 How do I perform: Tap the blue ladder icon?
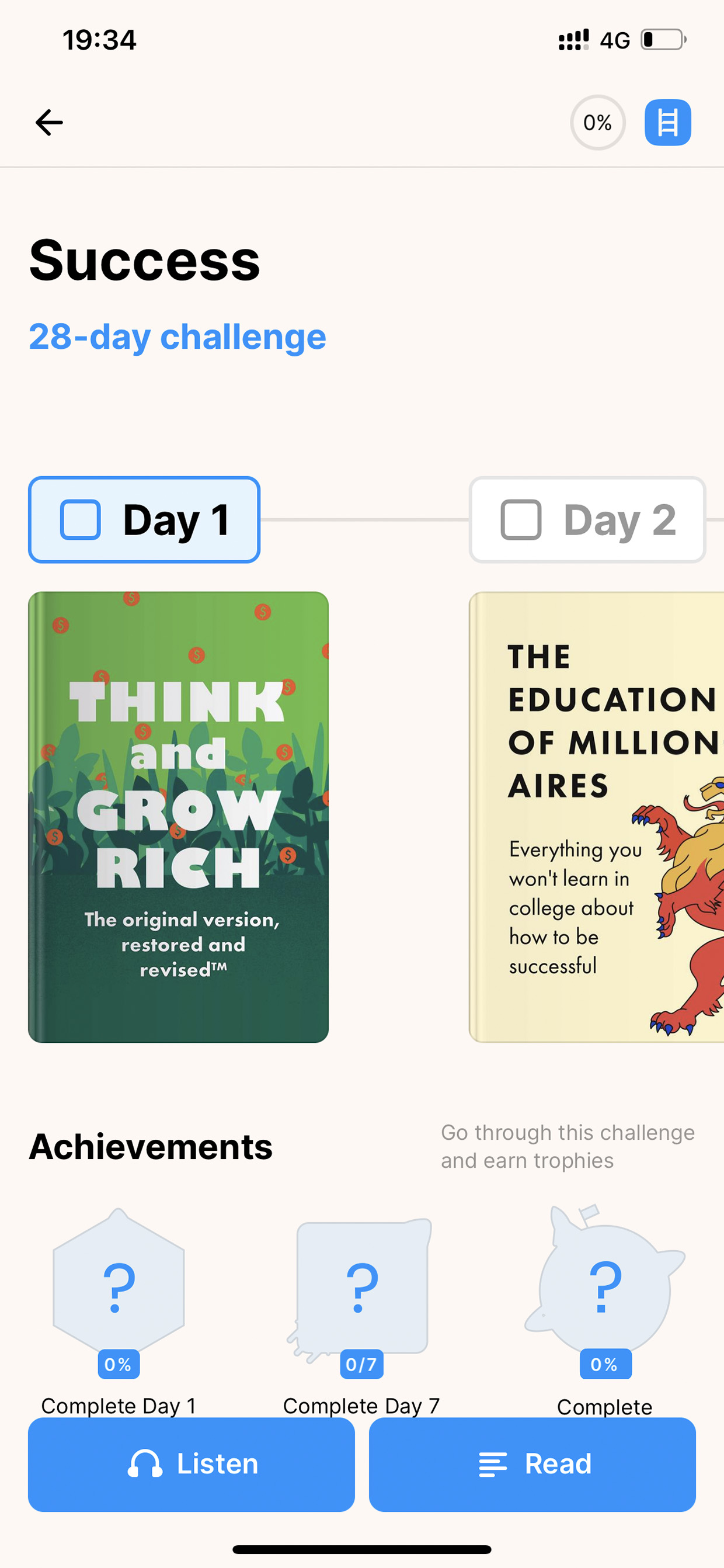667,123
